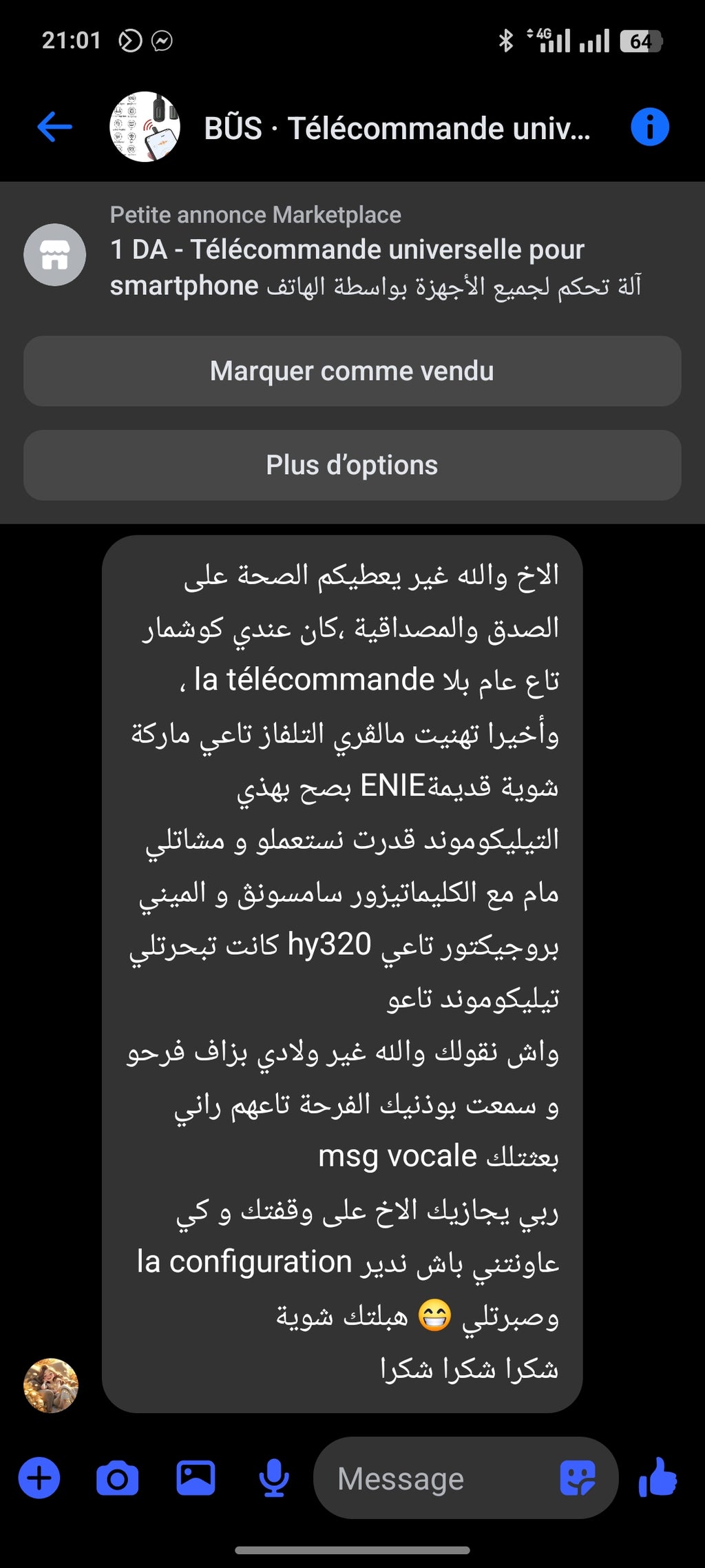The width and height of the screenshot is (705, 1568).
Task: Tap the Messenger icon in status bar
Action: point(162,41)
